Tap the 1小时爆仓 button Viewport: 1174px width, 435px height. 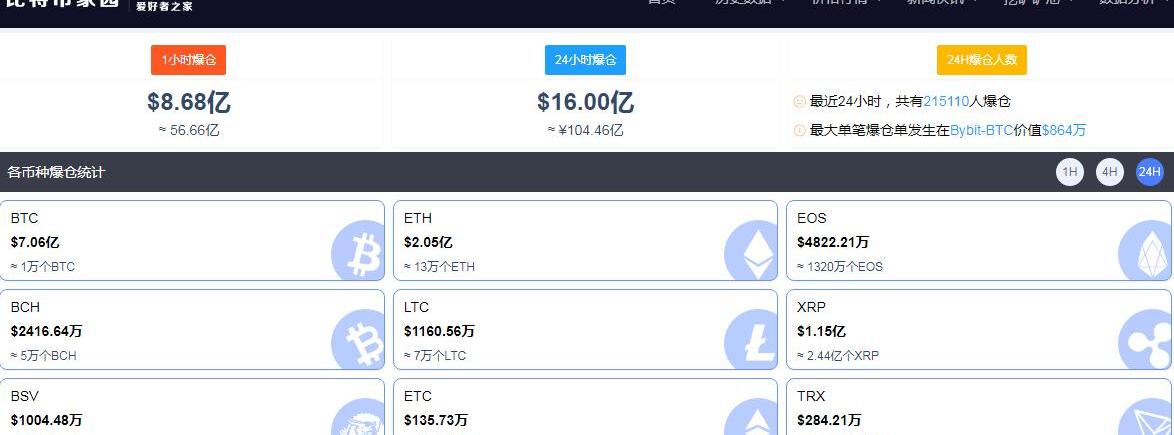click(188, 60)
